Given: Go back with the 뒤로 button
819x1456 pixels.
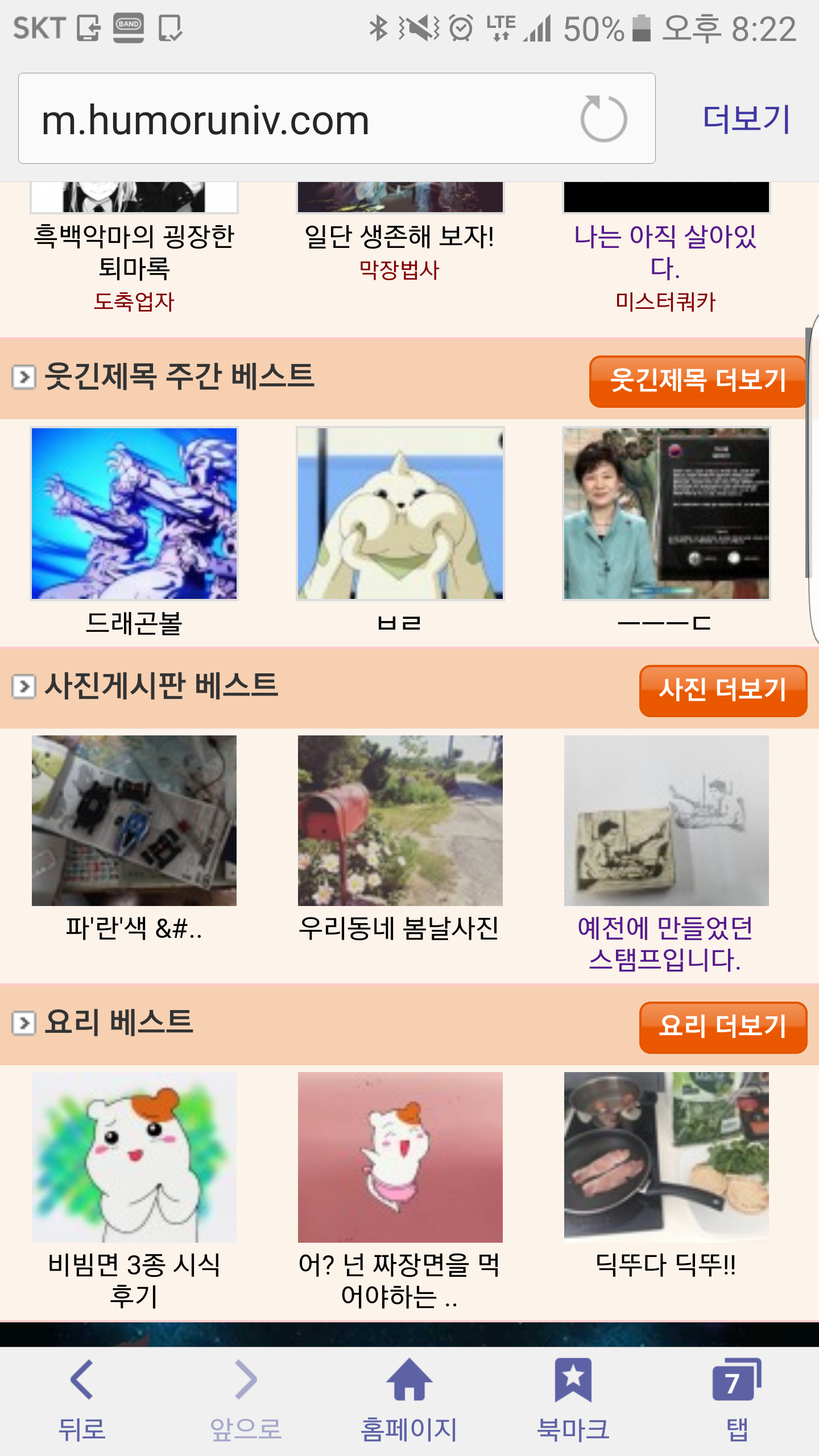Looking at the screenshot, I should (x=82, y=1399).
